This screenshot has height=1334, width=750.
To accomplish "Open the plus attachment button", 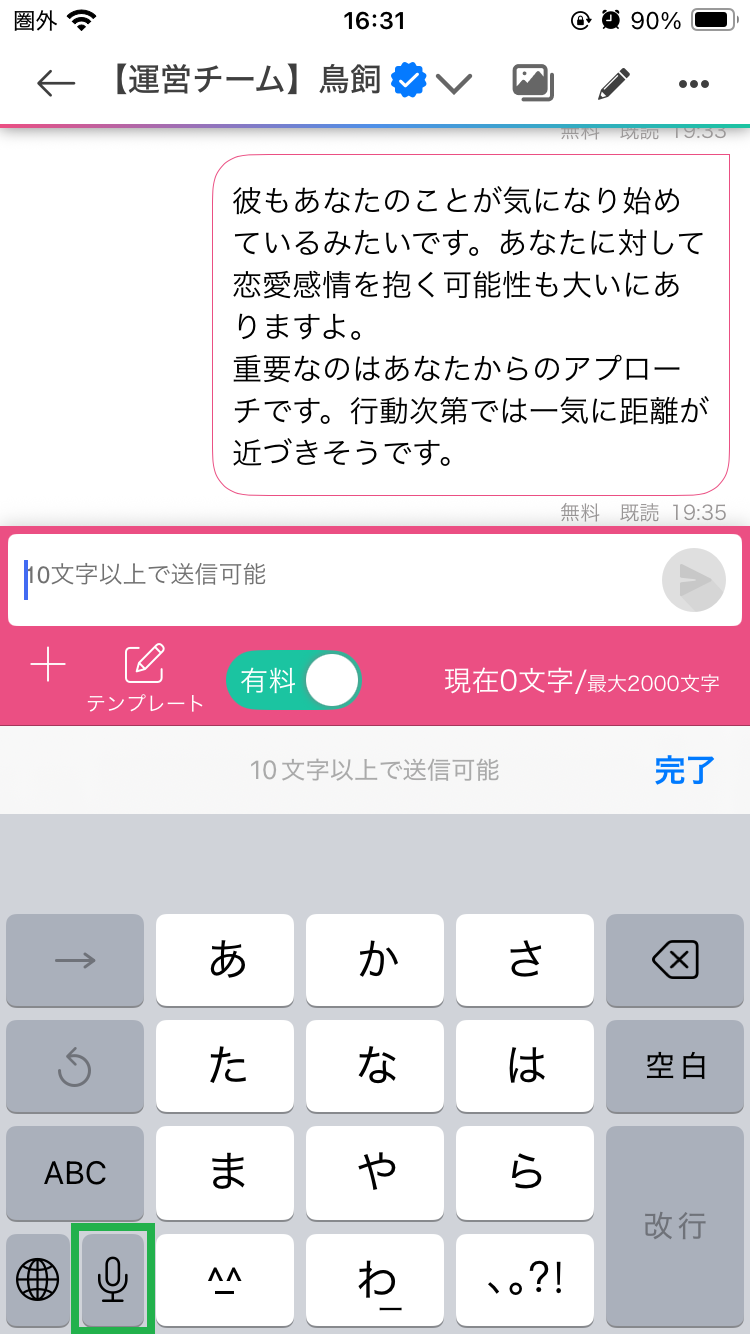I will pyautogui.click(x=48, y=665).
